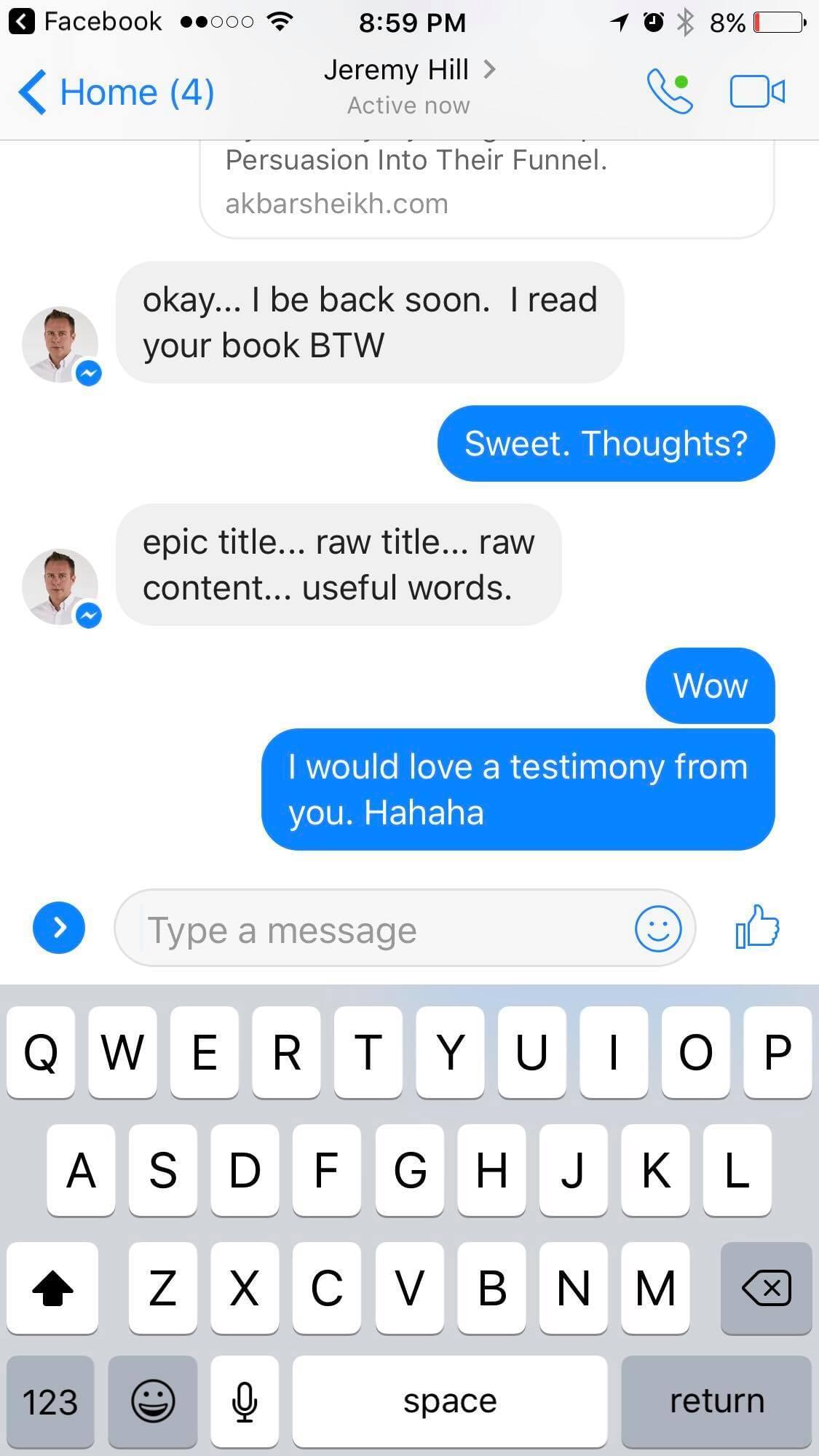Start a video call with Jeremy

coord(757,92)
